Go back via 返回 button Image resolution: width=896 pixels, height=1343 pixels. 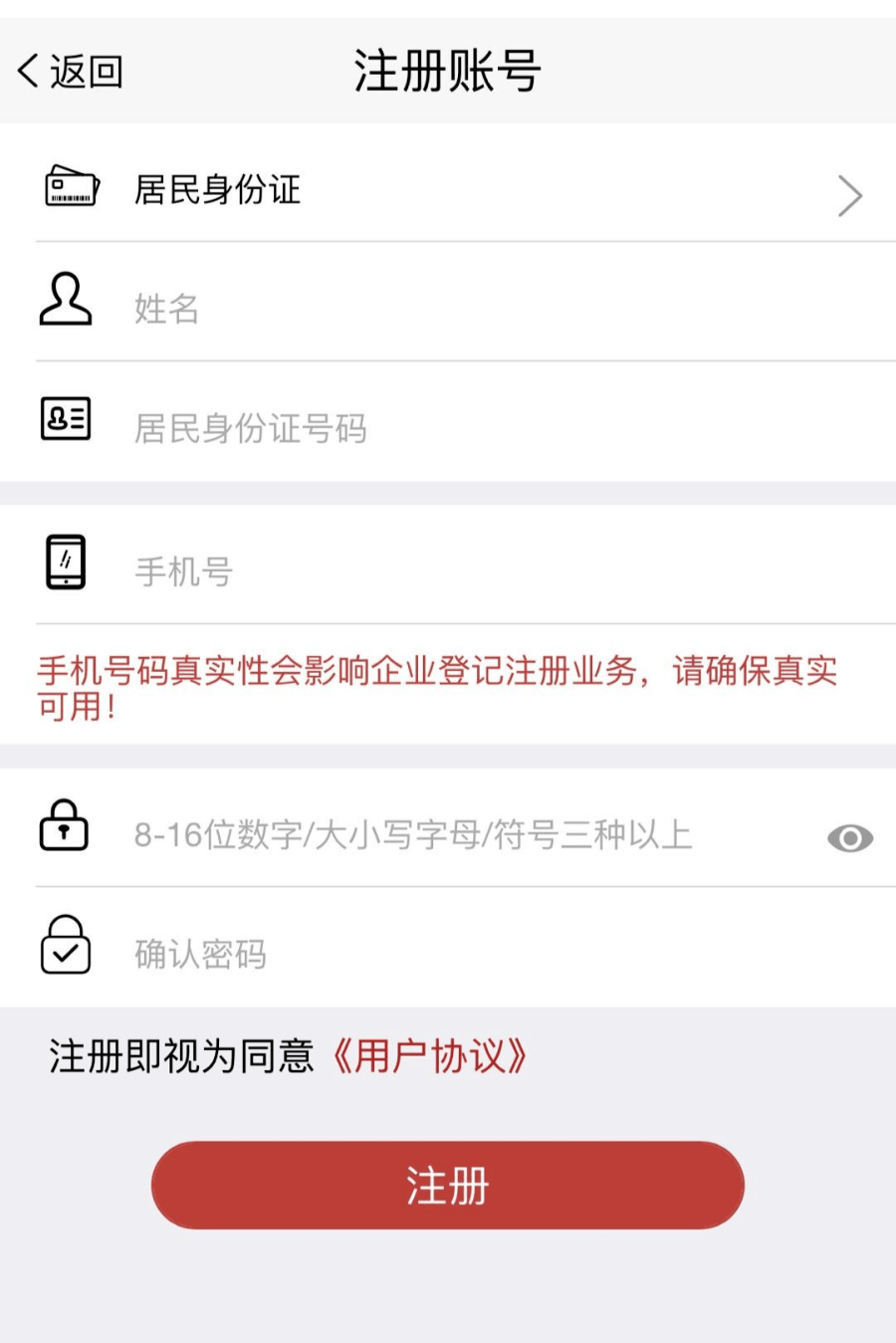tap(70, 72)
